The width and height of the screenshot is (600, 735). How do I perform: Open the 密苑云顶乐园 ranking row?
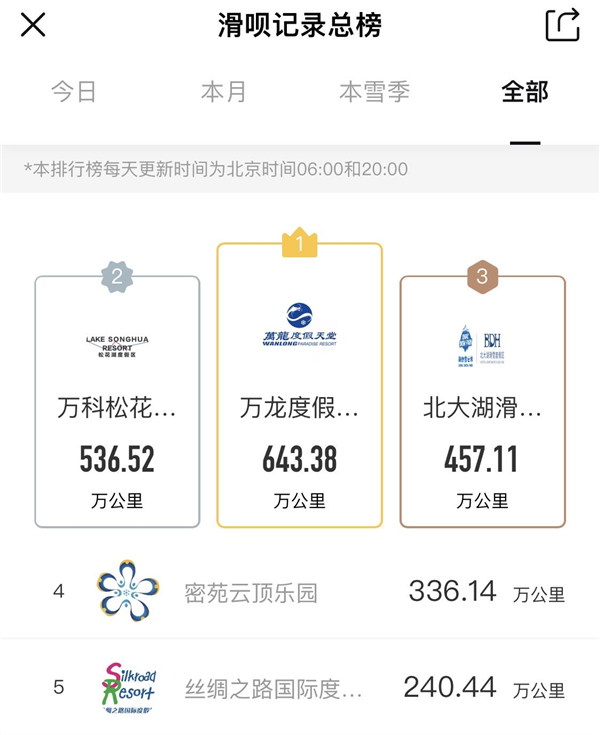(x=300, y=592)
